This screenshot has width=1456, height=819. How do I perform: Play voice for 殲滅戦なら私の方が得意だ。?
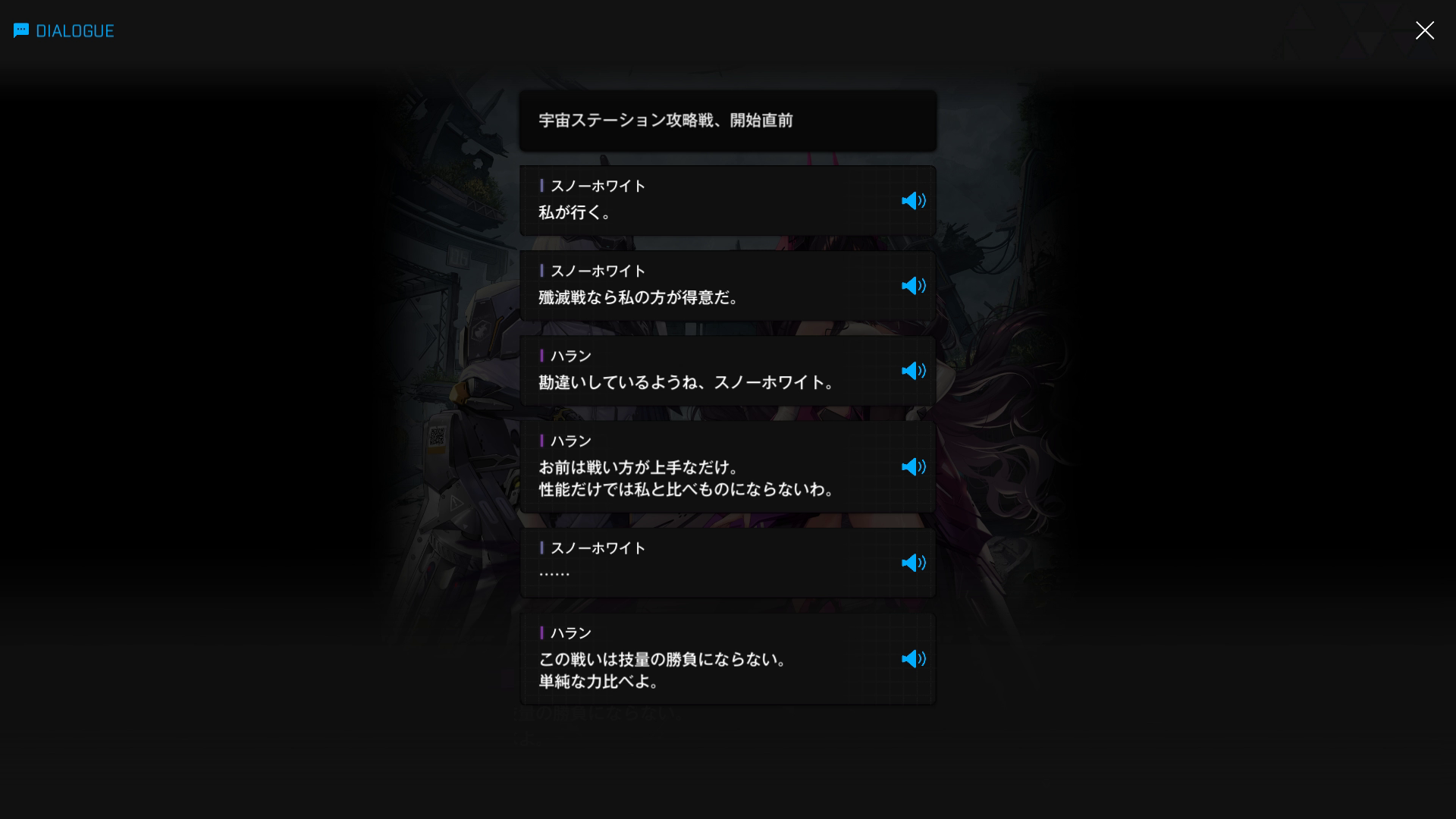pos(913,286)
